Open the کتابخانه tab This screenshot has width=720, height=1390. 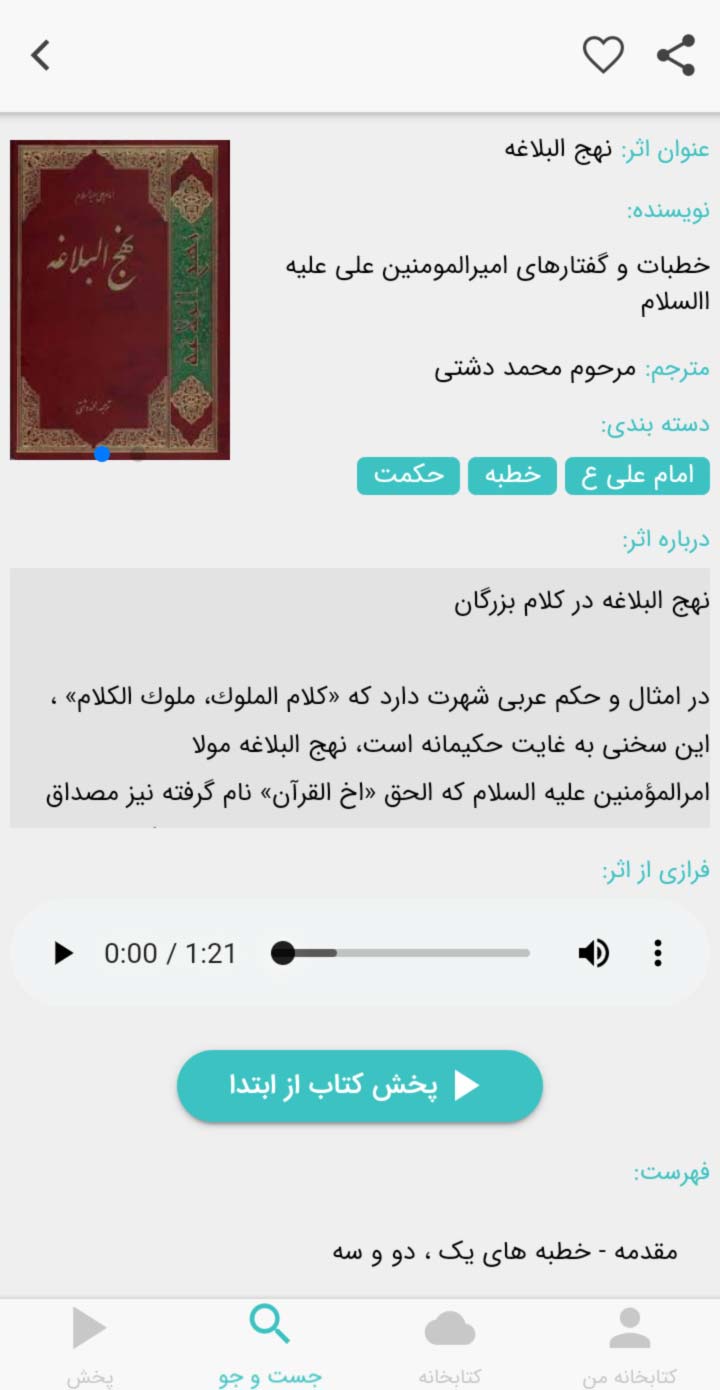tap(449, 1345)
